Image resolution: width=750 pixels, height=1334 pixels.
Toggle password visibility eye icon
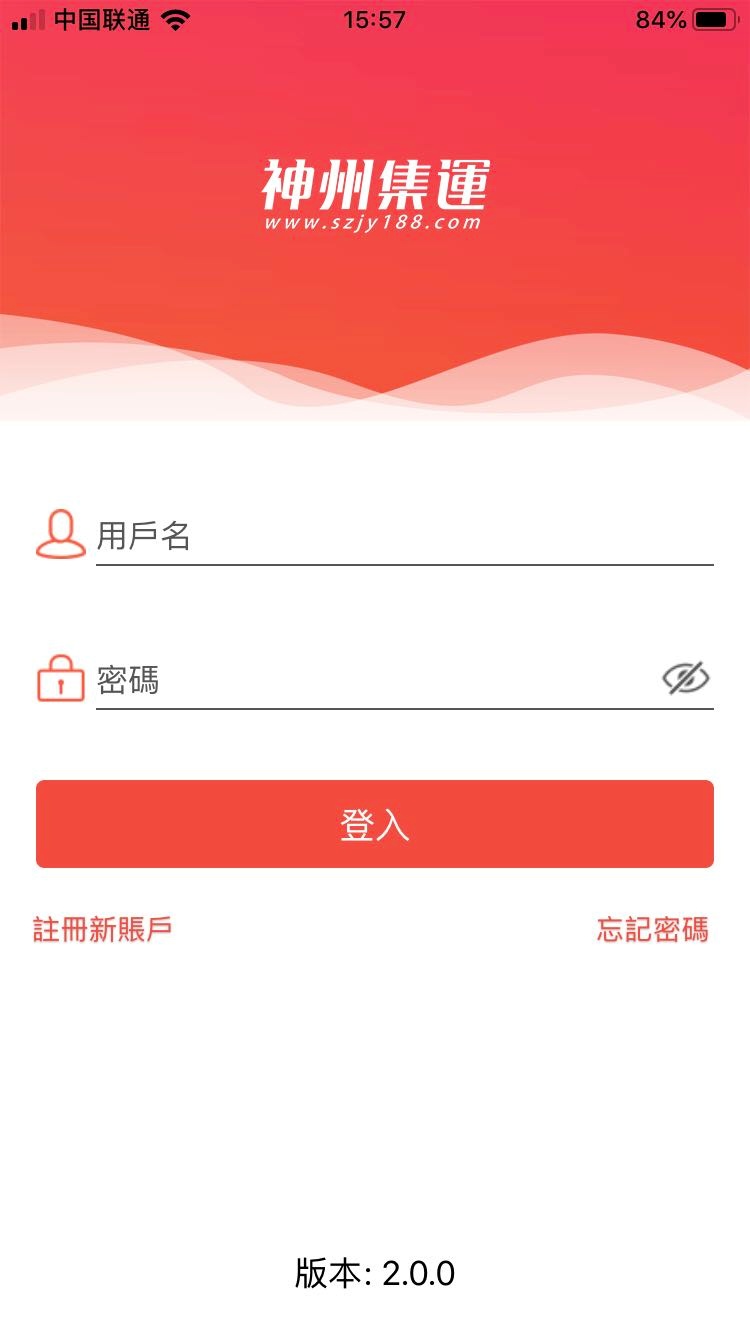(686, 679)
